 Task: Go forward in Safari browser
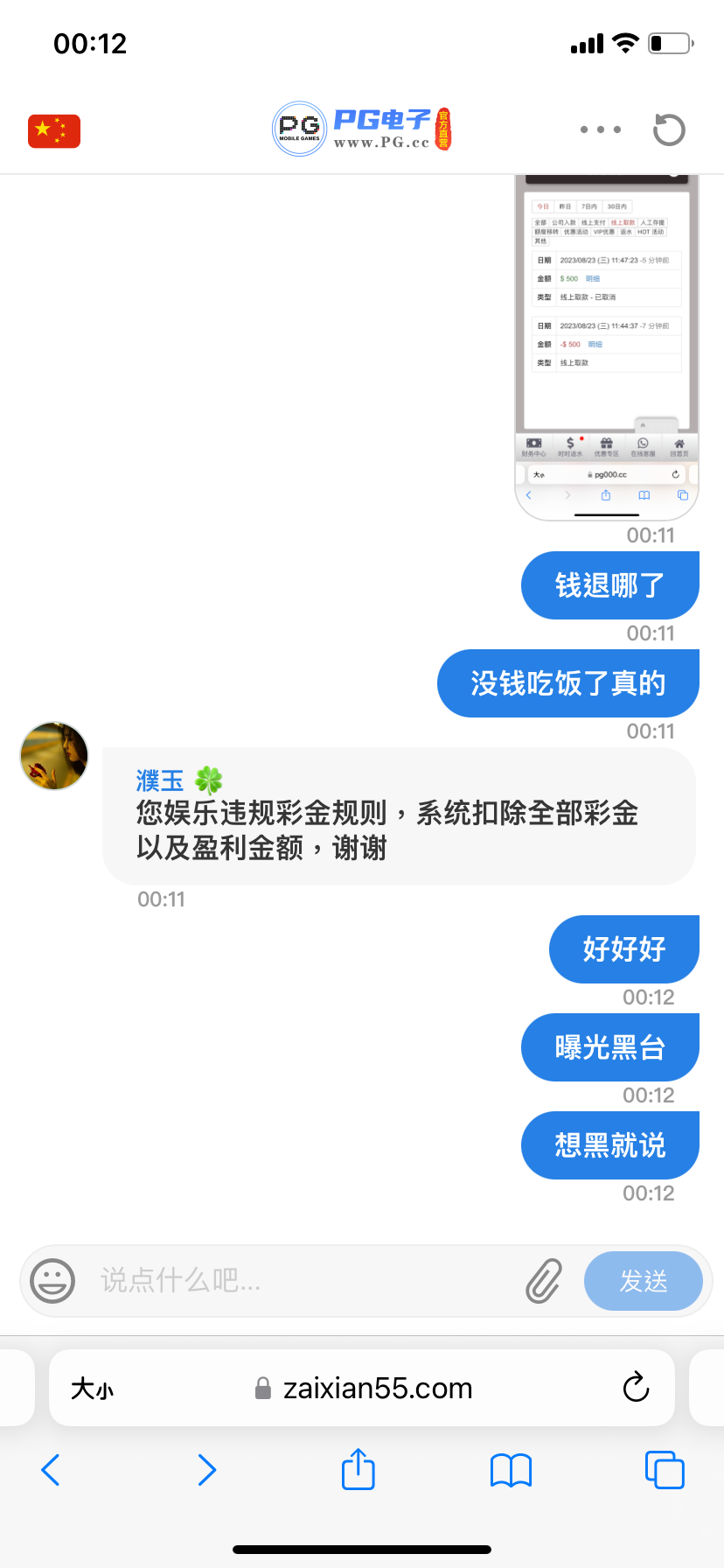206,1470
